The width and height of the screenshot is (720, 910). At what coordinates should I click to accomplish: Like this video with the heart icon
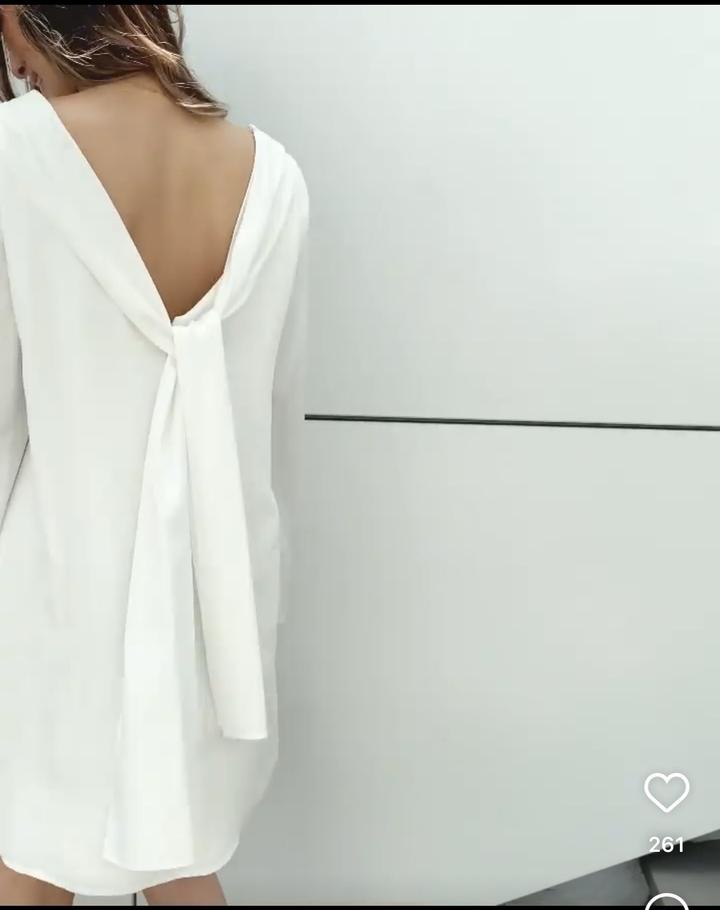[x=666, y=793]
